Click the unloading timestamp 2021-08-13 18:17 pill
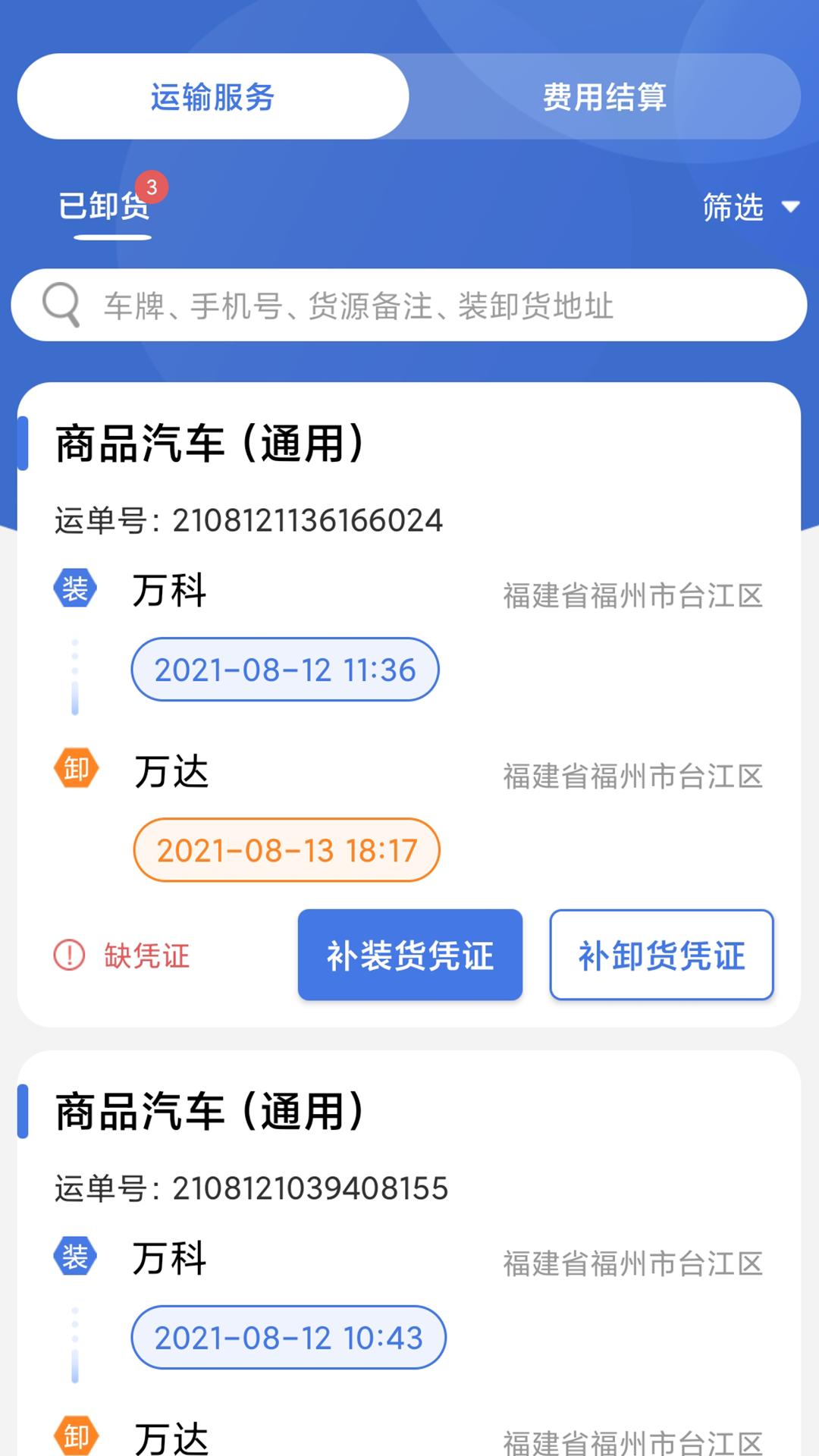Viewport: 819px width, 1456px height. [284, 851]
